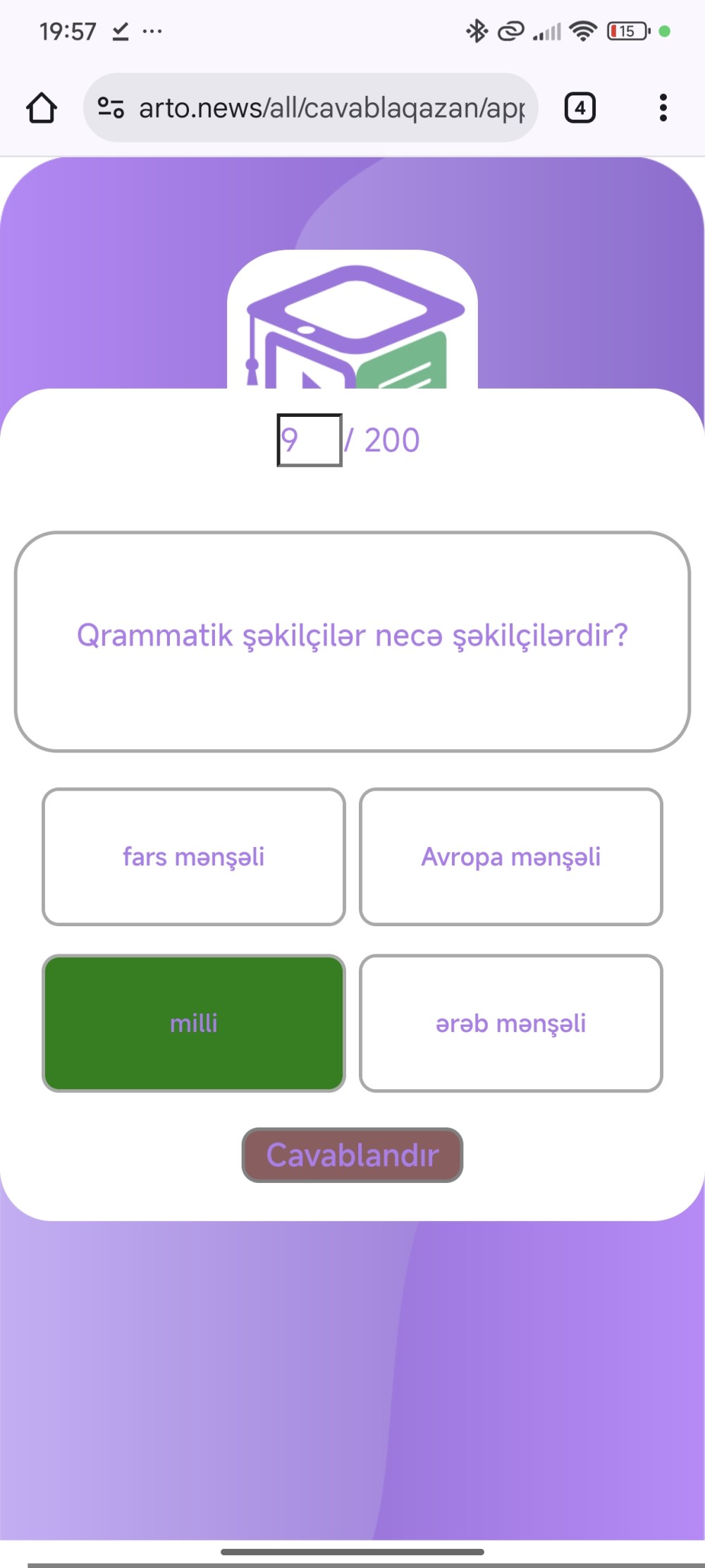The height and width of the screenshot is (1568, 705).
Task: Open the site permissions icon in address bar
Action: click(x=111, y=107)
